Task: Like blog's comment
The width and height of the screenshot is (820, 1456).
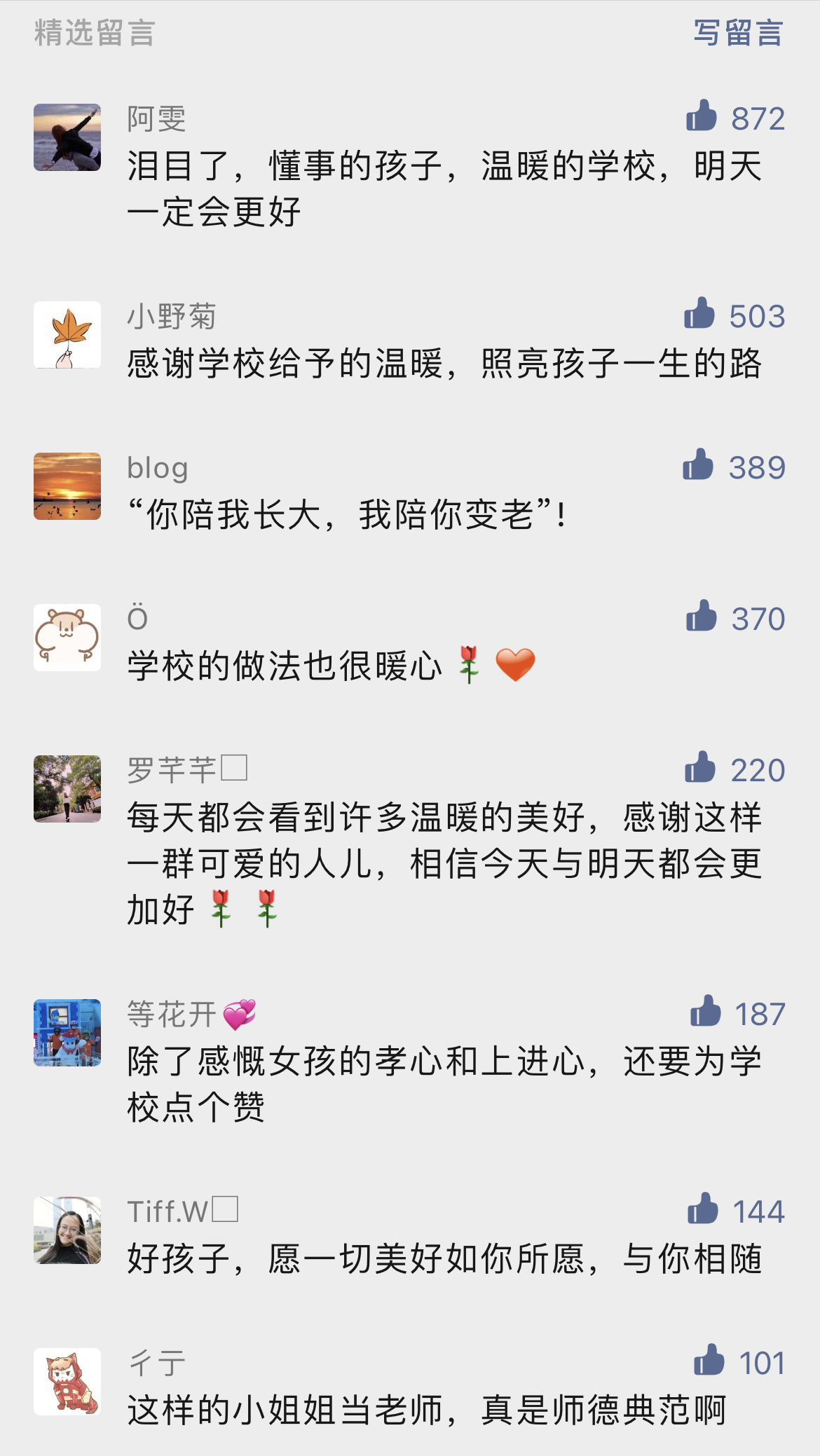Action: 698,465
